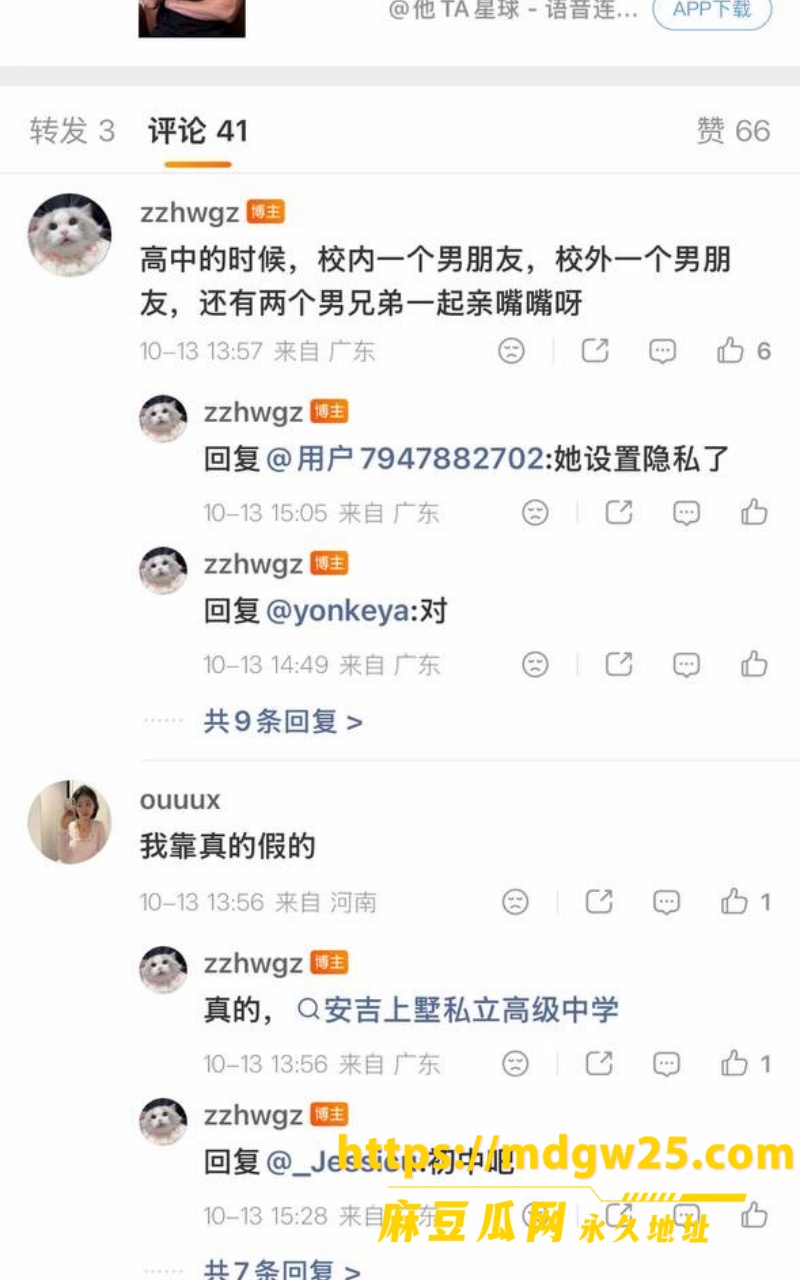Open ouuux's profile avatar
This screenshot has width=800, height=1280.
pyautogui.click(x=69, y=822)
